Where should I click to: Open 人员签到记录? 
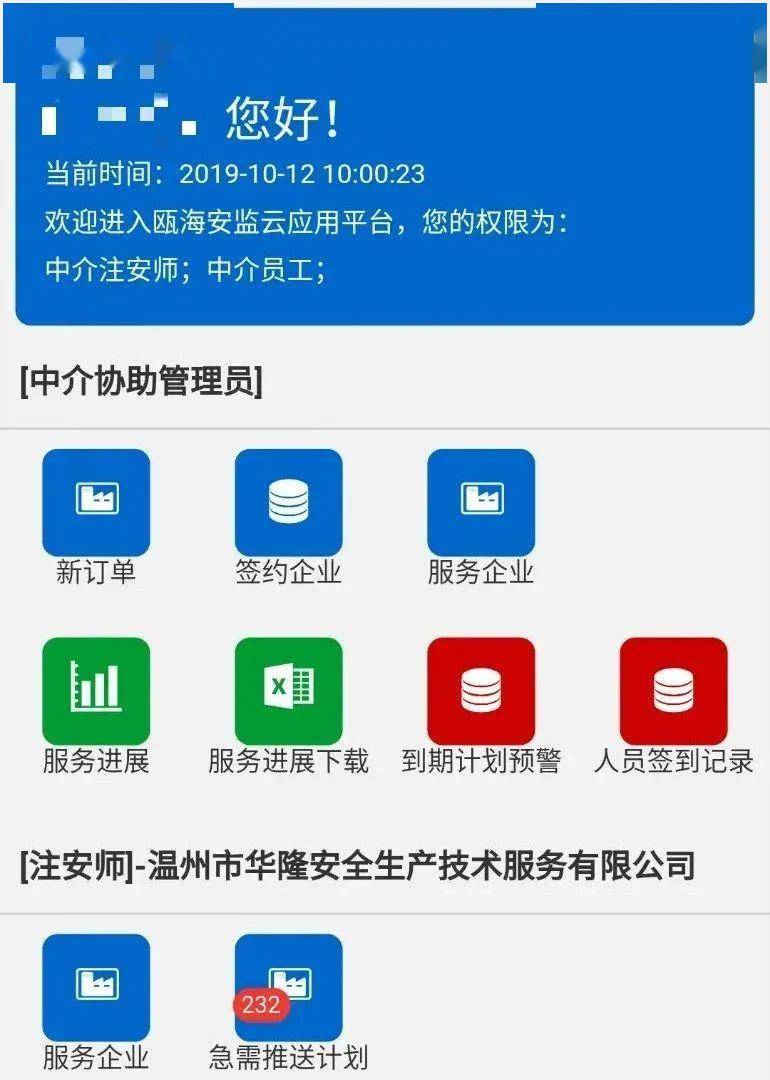[673, 690]
